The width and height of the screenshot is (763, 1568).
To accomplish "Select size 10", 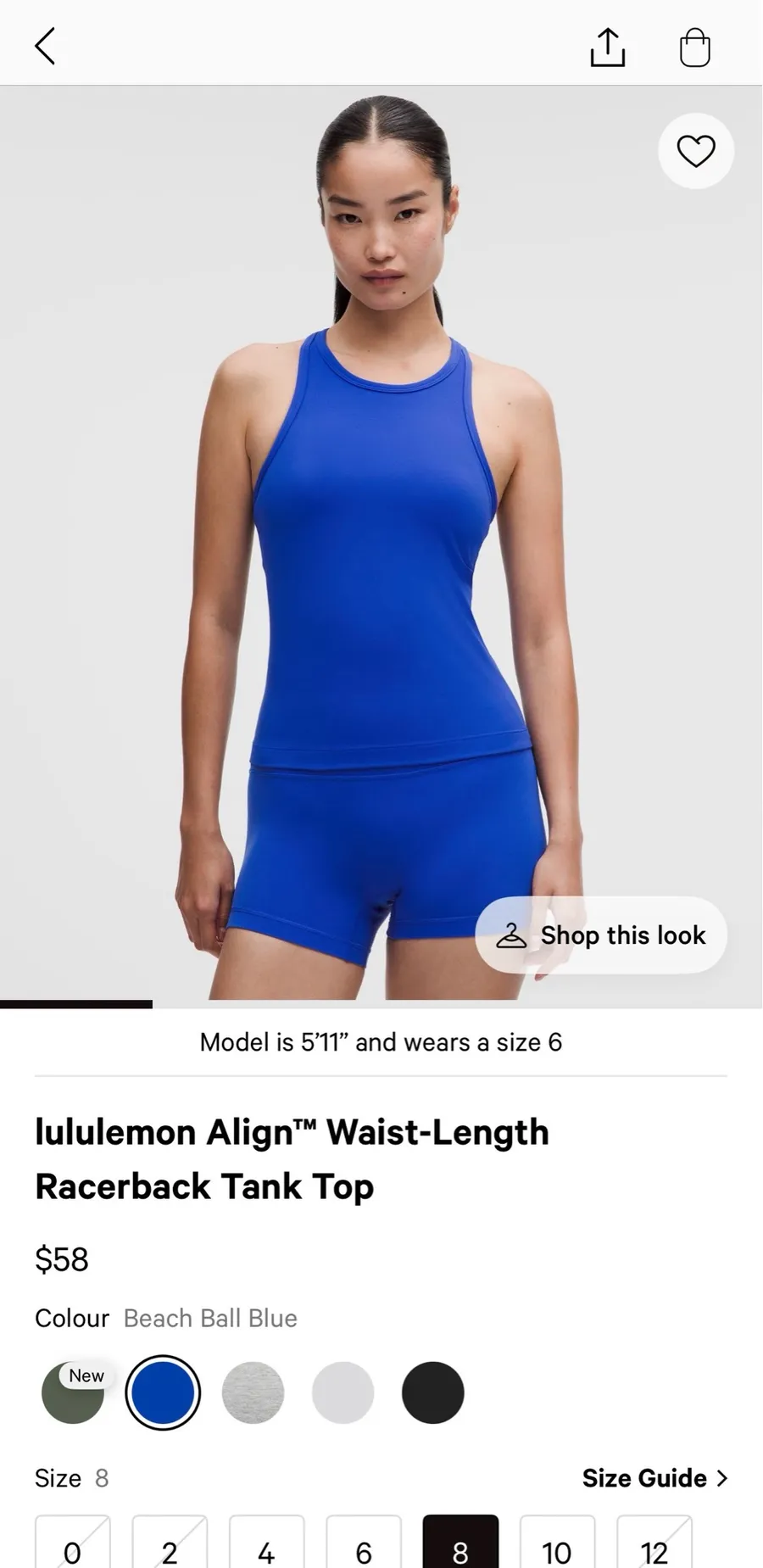I will tap(557, 1542).
